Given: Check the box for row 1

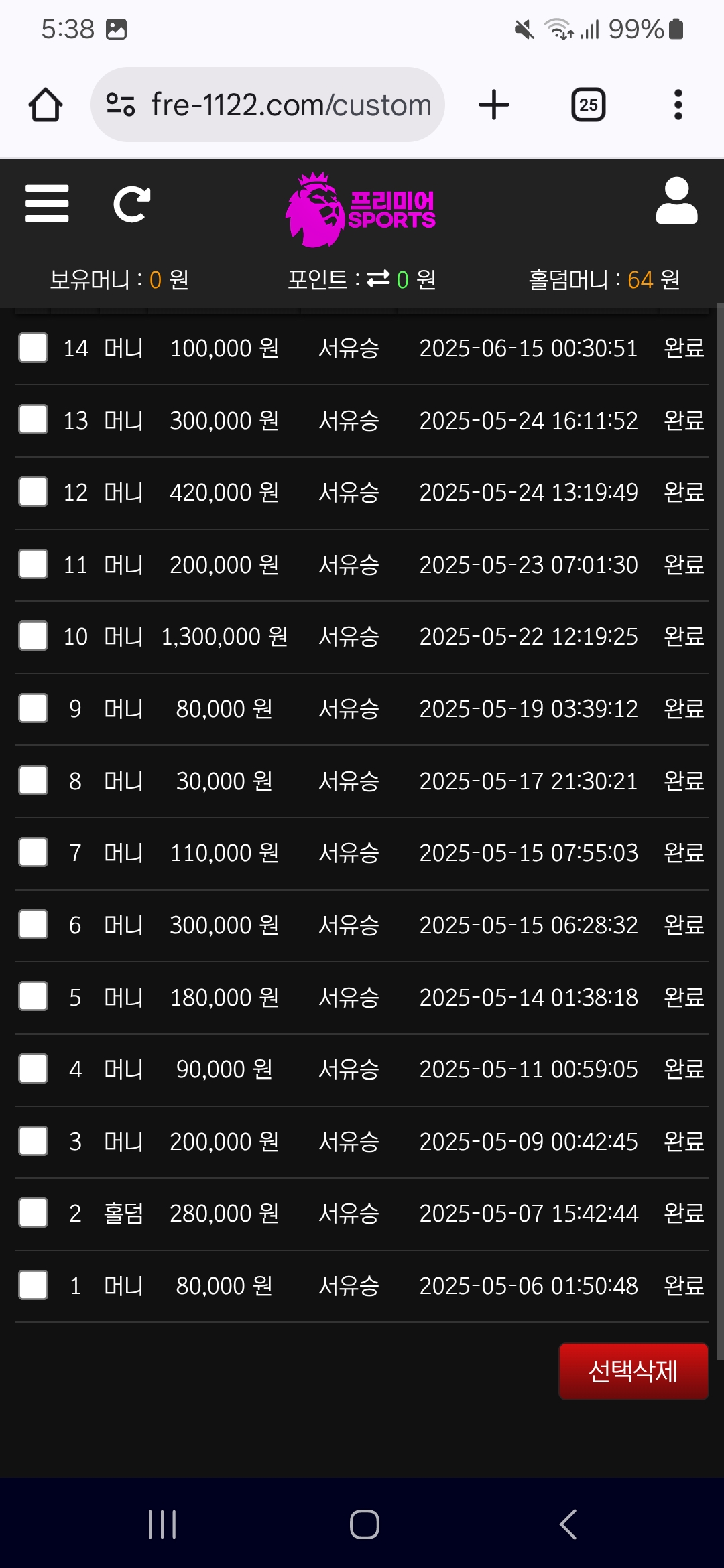Looking at the screenshot, I should tap(33, 1285).
